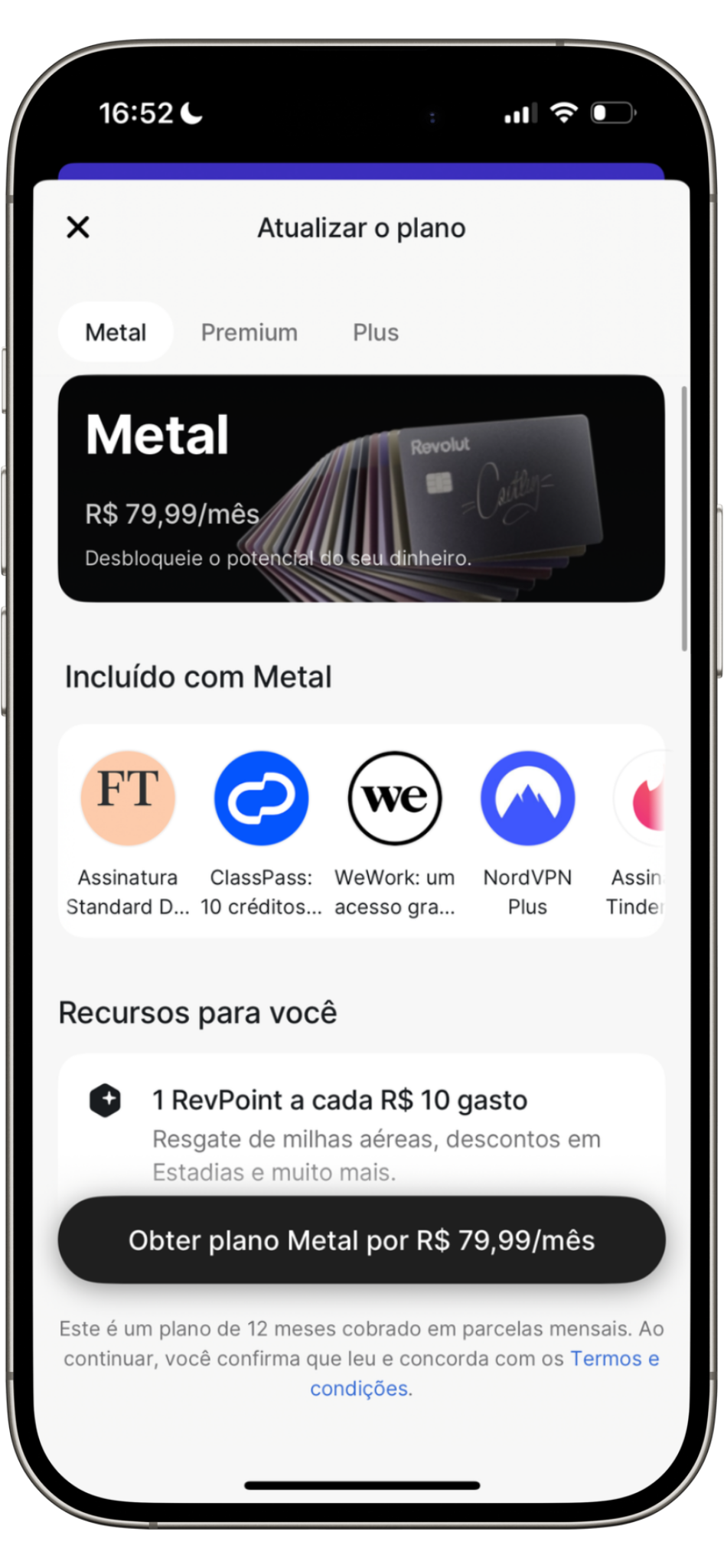Switch to the Plus plan tab
The height and width of the screenshot is (1568, 724).
click(x=375, y=332)
